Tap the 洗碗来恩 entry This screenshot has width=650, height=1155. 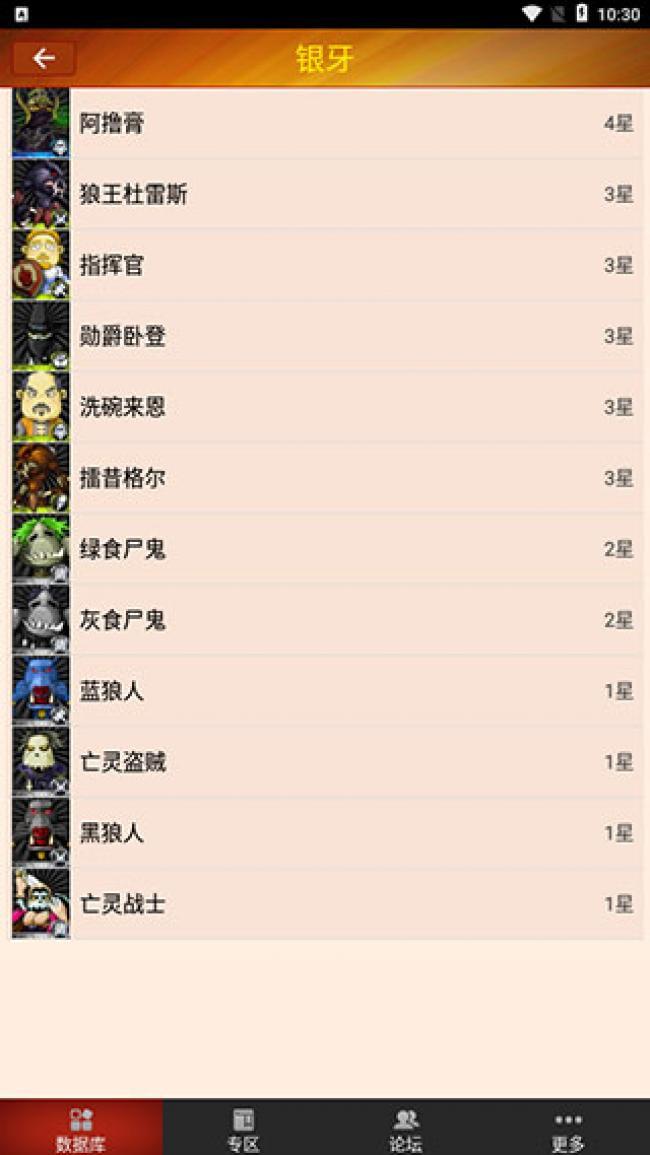pos(325,407)
